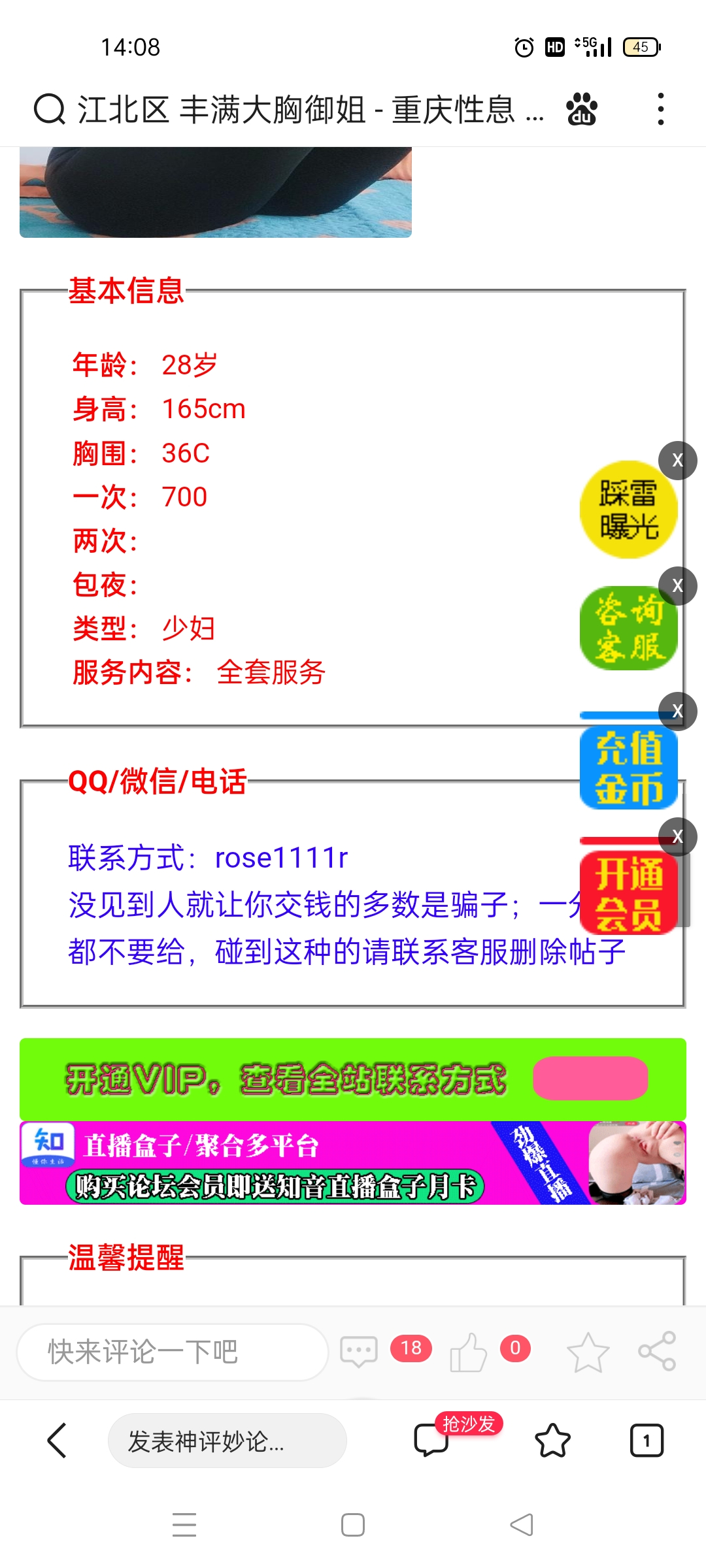Open the browser tab switcher showing 1

[x=647, y=1440]
